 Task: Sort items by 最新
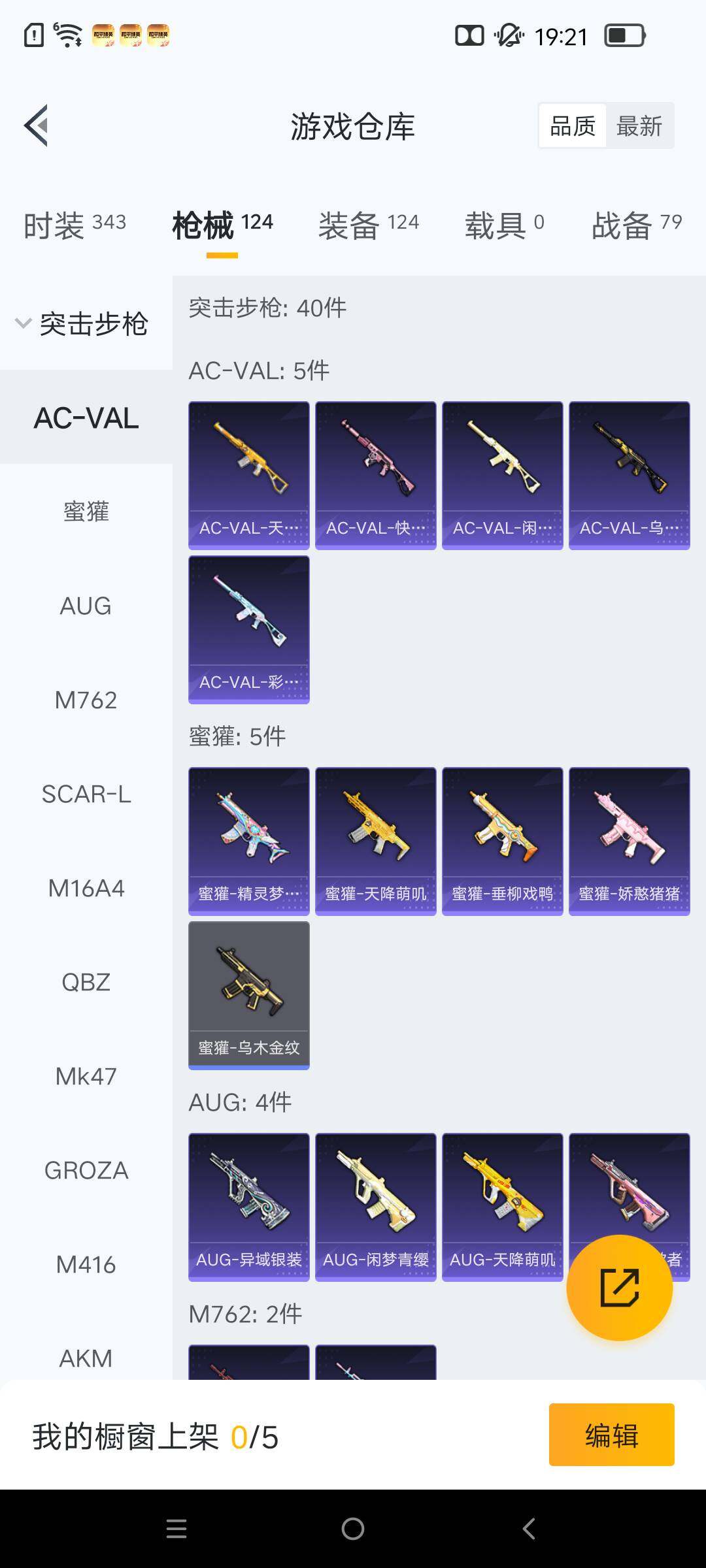pos(639,126)
